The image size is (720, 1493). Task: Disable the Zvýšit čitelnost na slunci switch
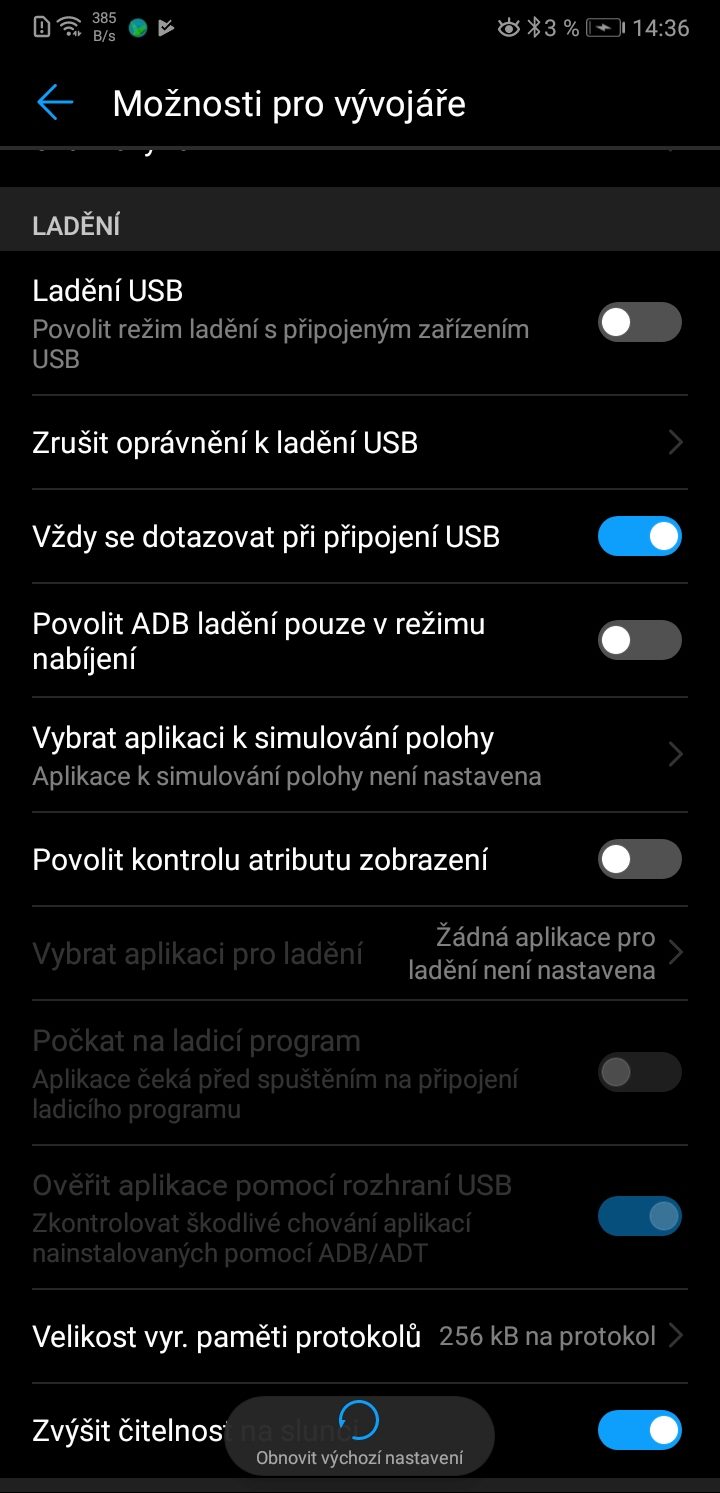click(640, 1430)
